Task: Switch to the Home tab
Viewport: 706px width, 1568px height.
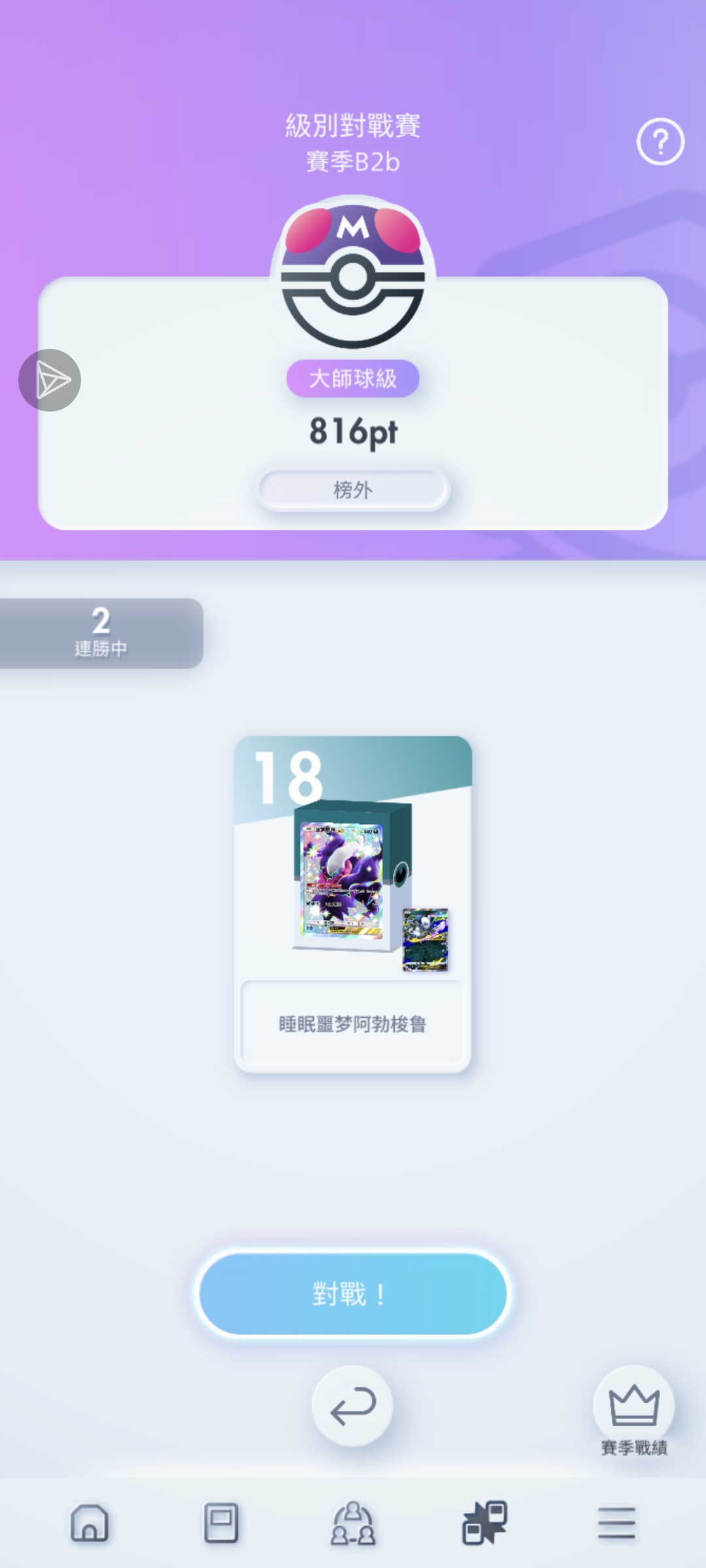Action: 90,1524
